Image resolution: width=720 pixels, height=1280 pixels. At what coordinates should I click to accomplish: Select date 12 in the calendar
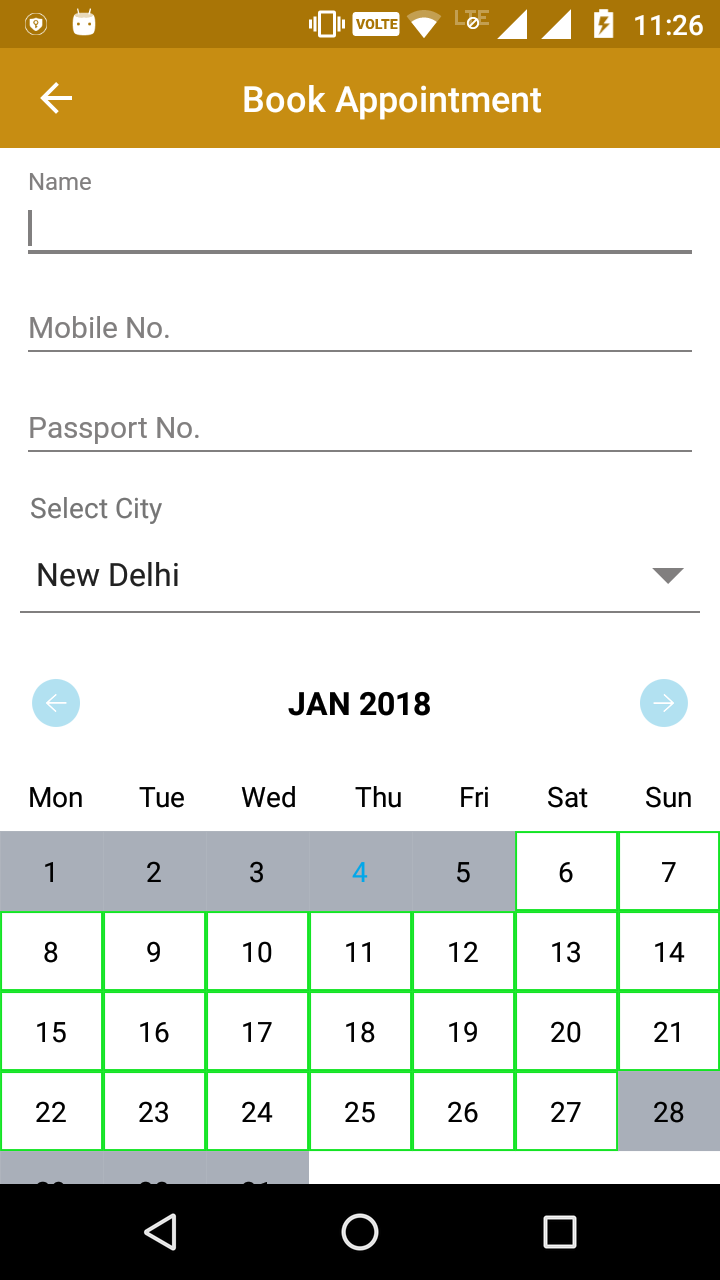coord(463,952)
